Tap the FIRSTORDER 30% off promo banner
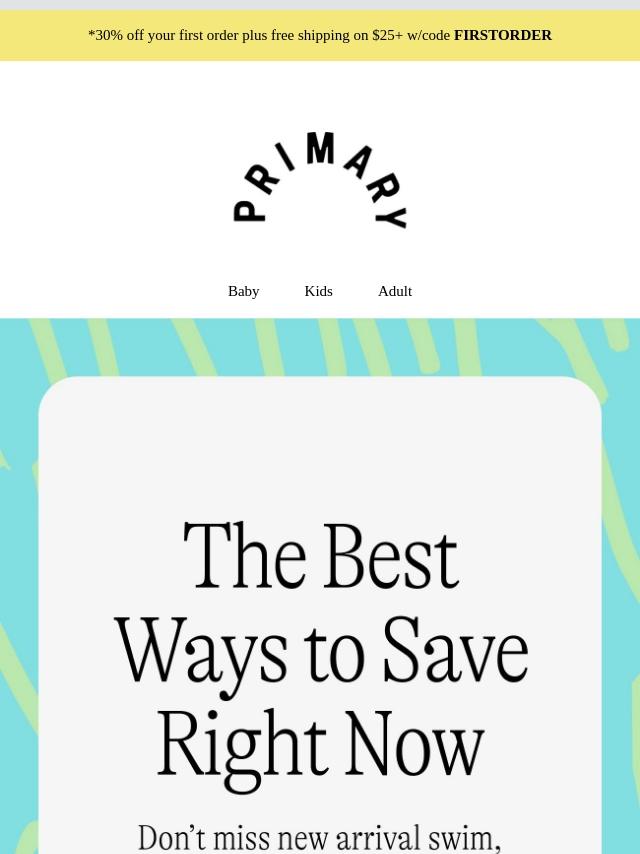Image resolution: width=640 pixels, height=854 pixels. pos(320,35)
